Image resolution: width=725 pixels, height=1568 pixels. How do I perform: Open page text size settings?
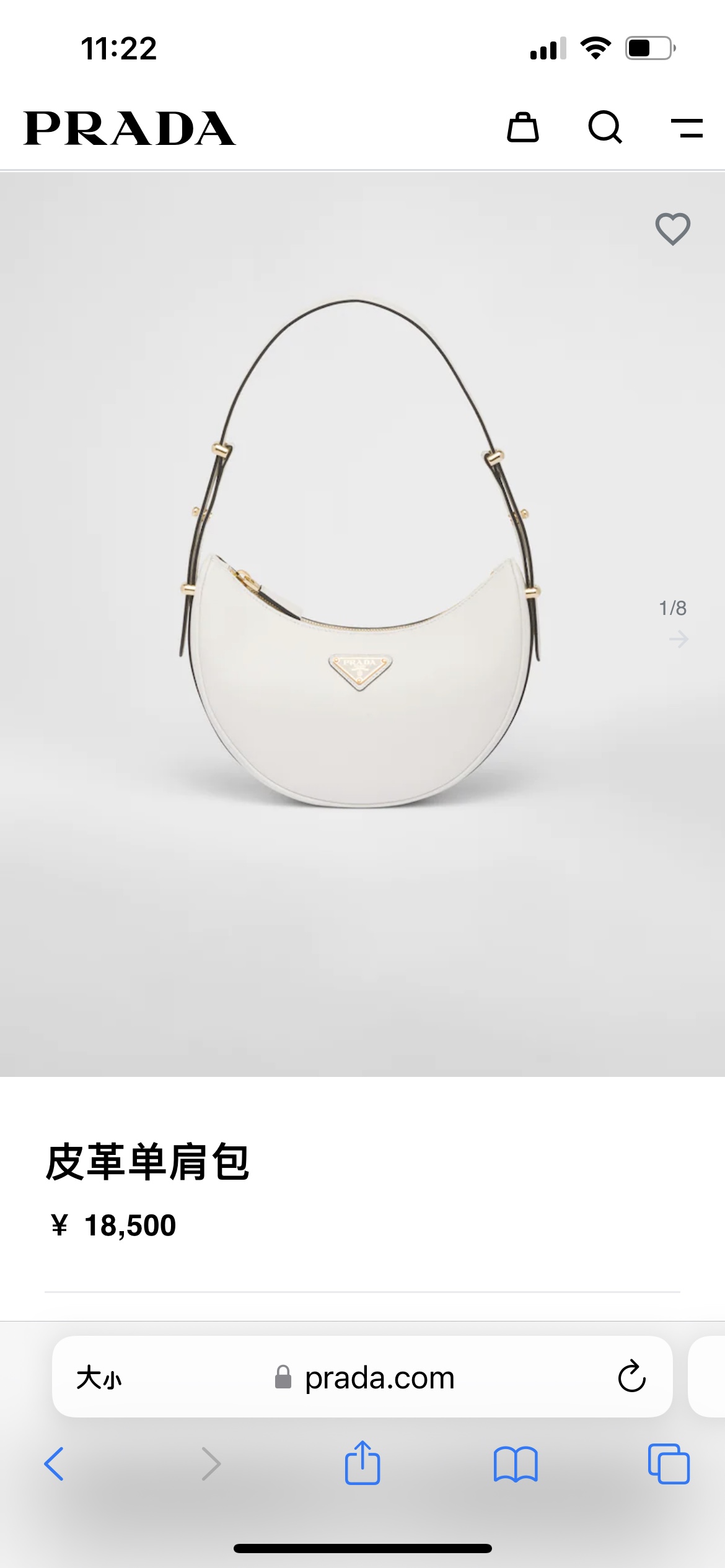[x=99, y=1378]
